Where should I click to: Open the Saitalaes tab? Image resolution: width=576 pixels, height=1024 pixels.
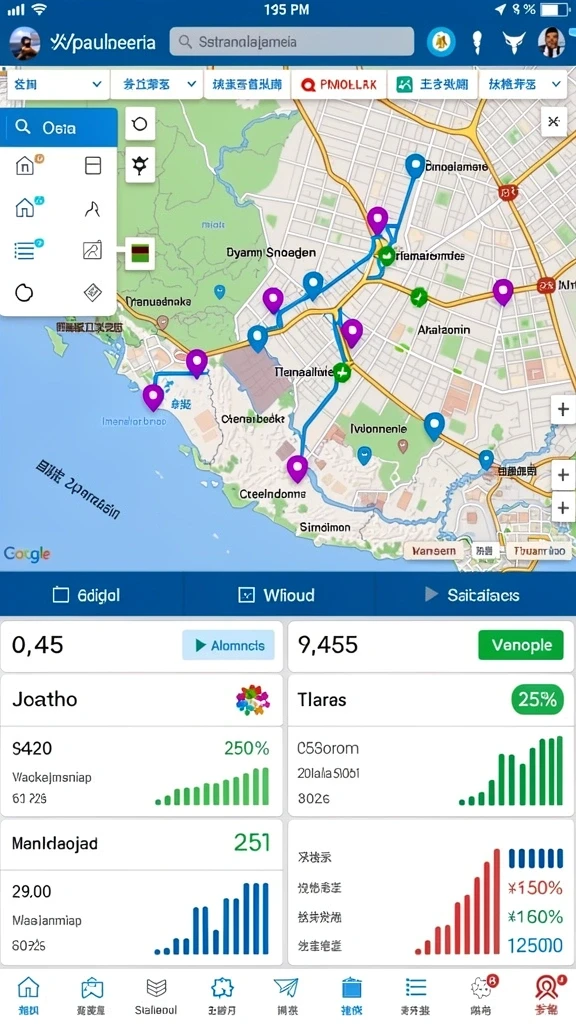point(472,595)
